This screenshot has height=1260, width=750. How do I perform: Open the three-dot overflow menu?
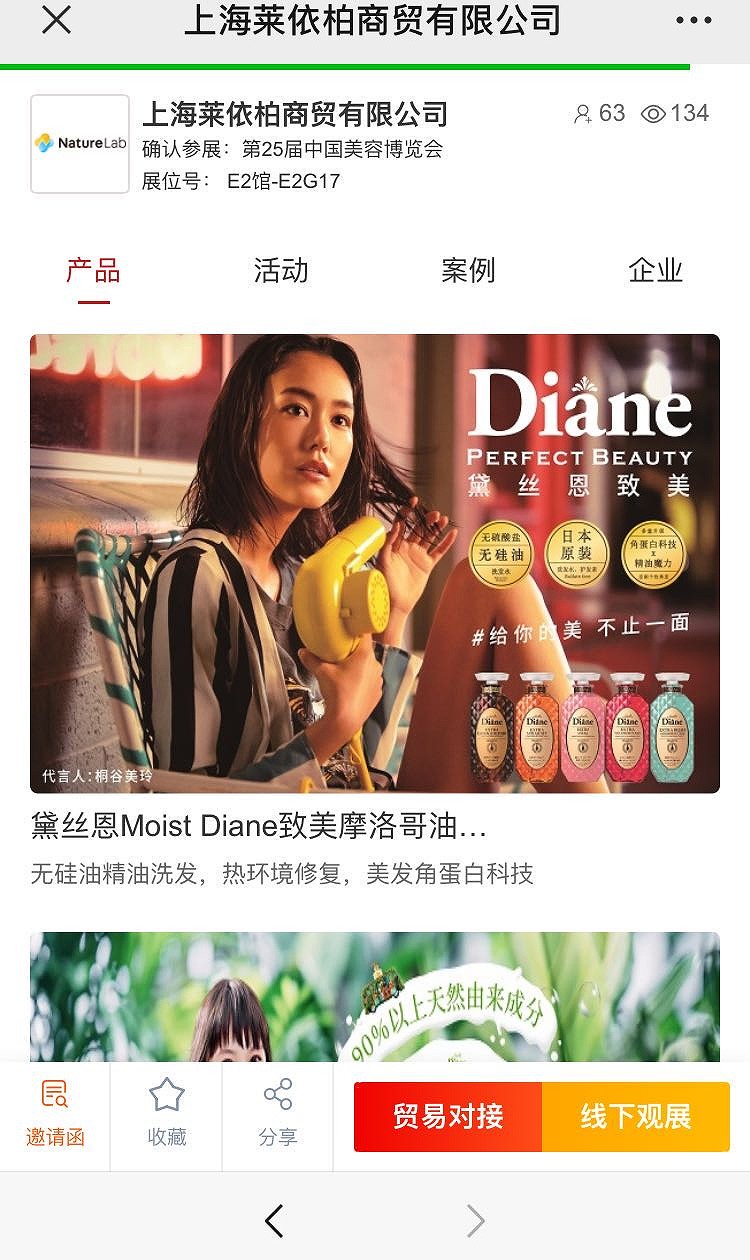point(693,20)
